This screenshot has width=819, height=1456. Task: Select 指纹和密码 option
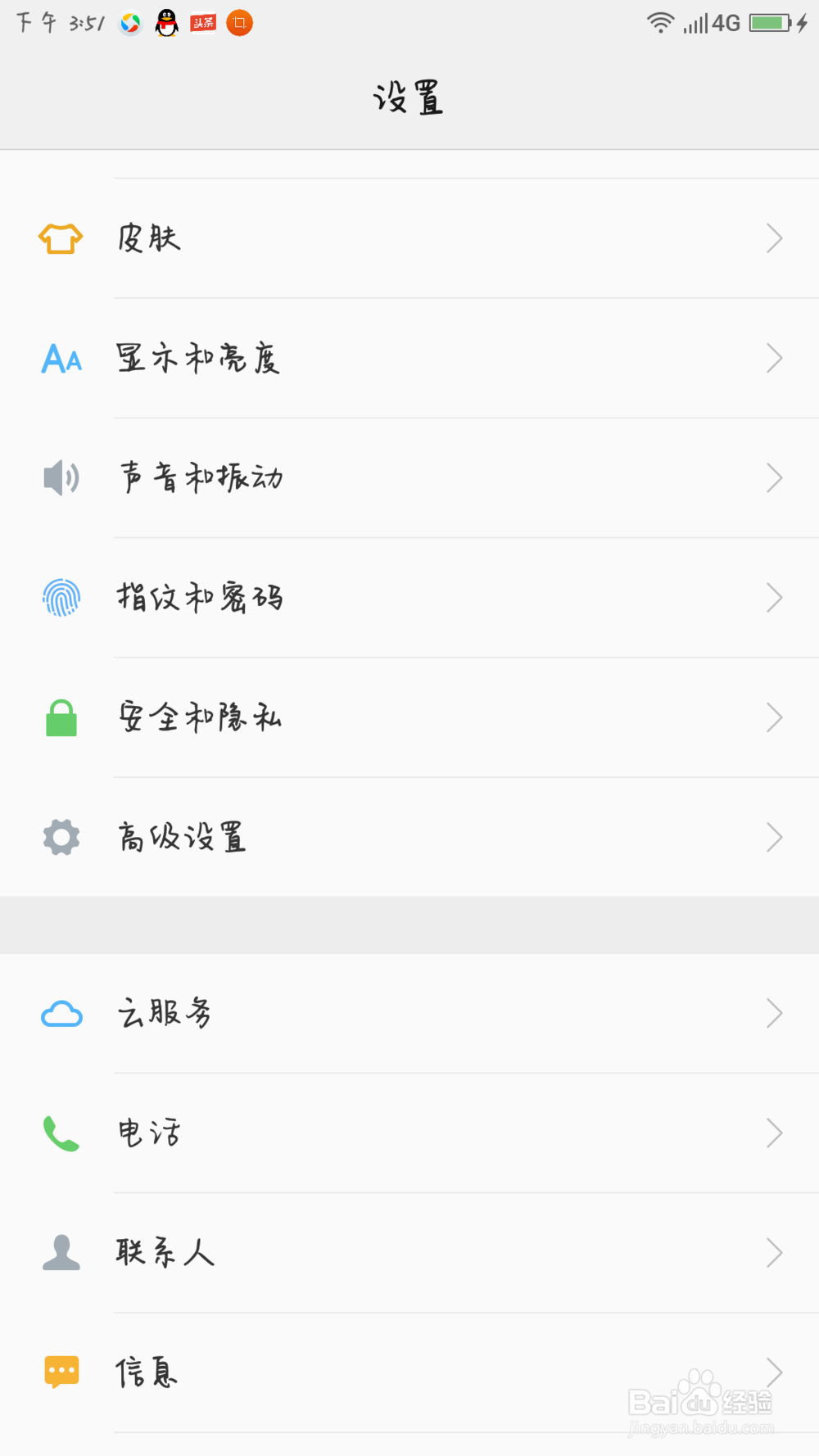409,598
